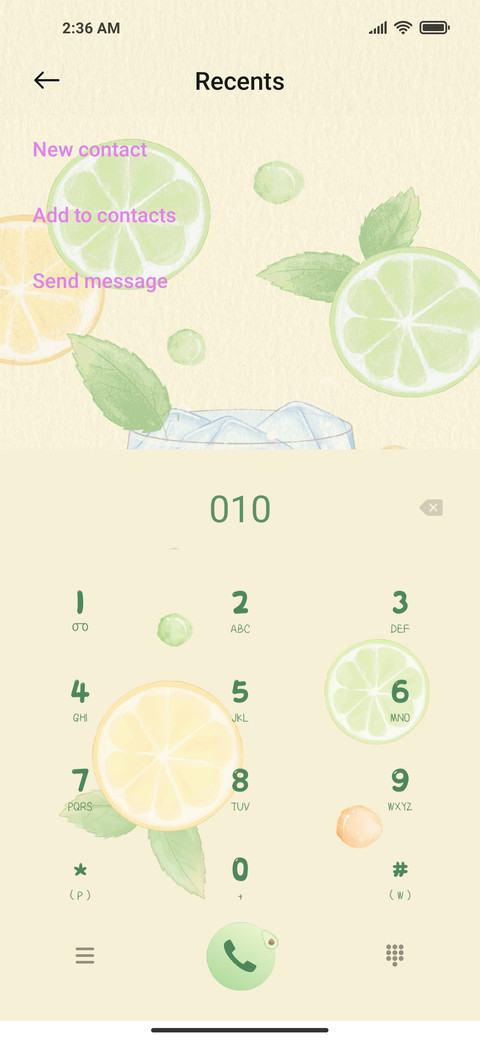Enter digit 2 ABC

[240, 611]
